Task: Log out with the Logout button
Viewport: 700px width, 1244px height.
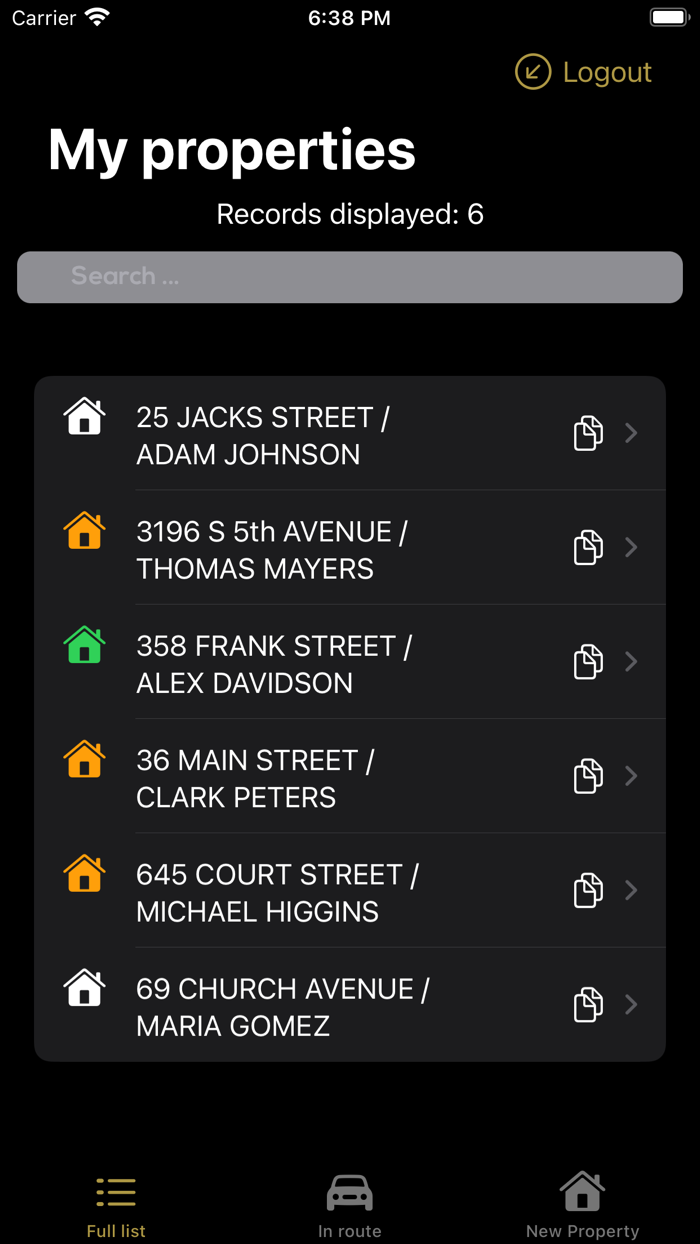Action: pyautogui.click(x=583, y=72)
